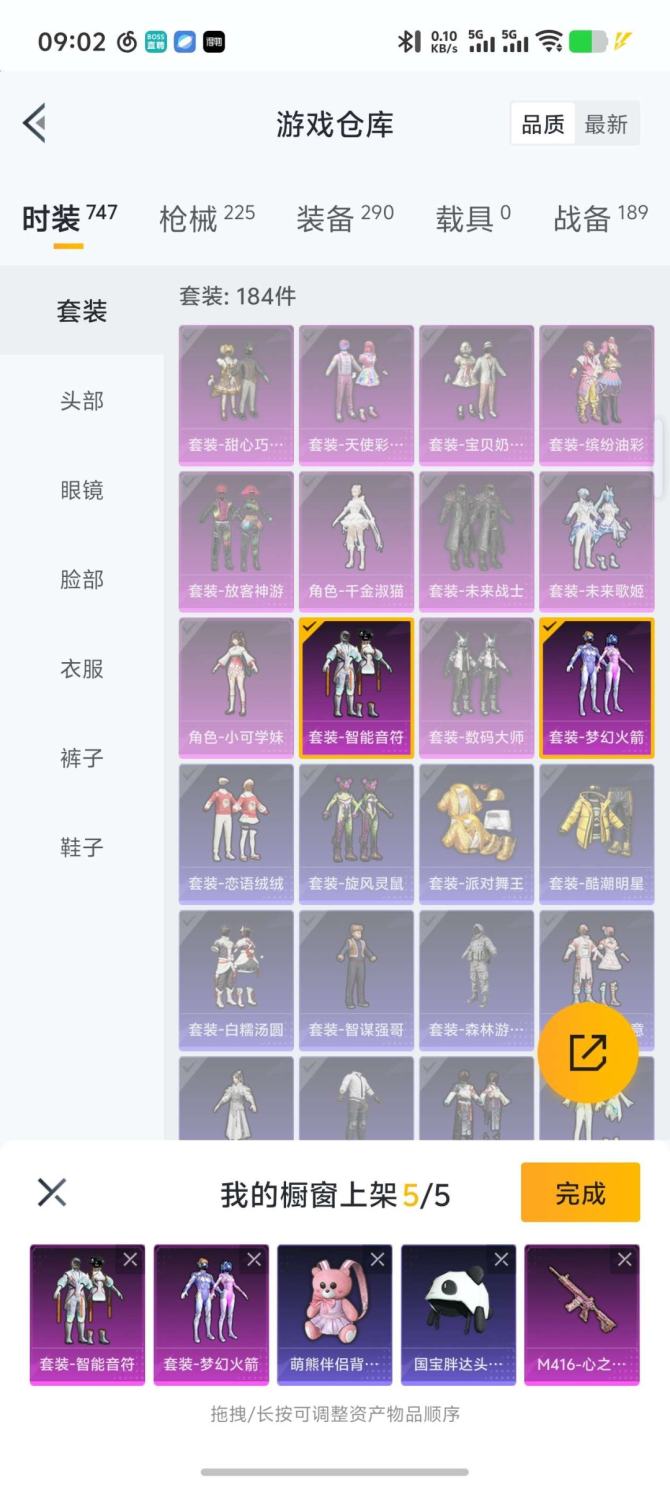Tap the yellow share floating button
670x1489 pixels.
coord(587,1052)
